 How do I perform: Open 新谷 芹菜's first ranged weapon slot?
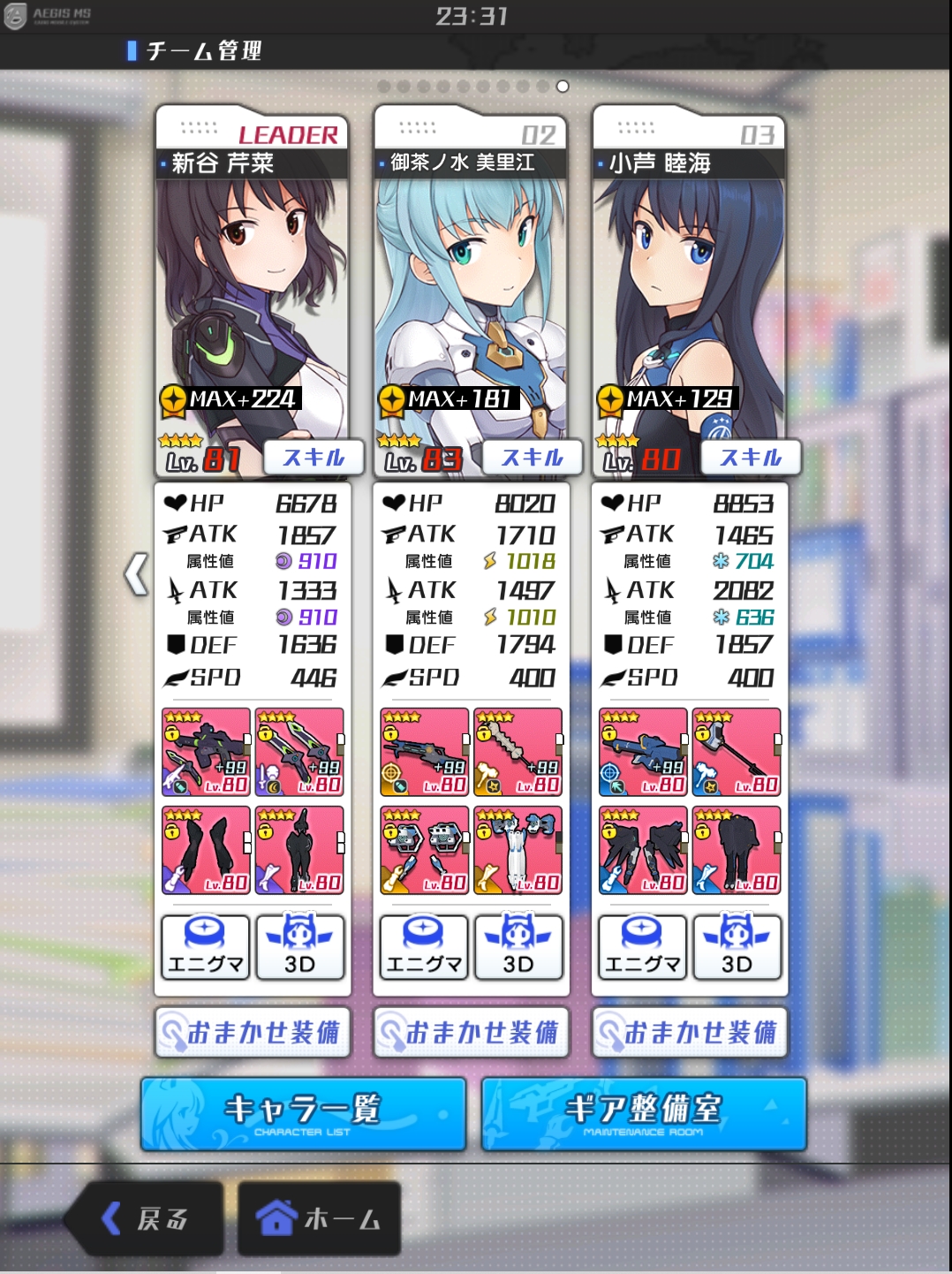click(206, 752)
